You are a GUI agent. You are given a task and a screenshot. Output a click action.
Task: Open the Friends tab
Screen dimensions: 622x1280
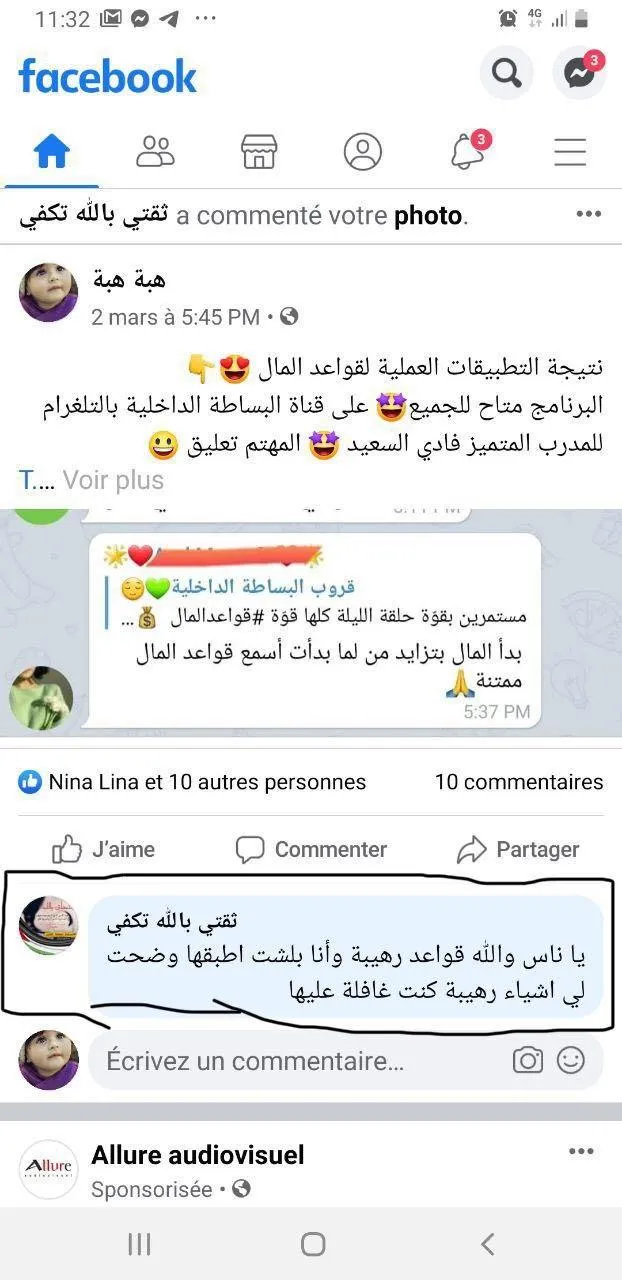[x=155, y=152]
